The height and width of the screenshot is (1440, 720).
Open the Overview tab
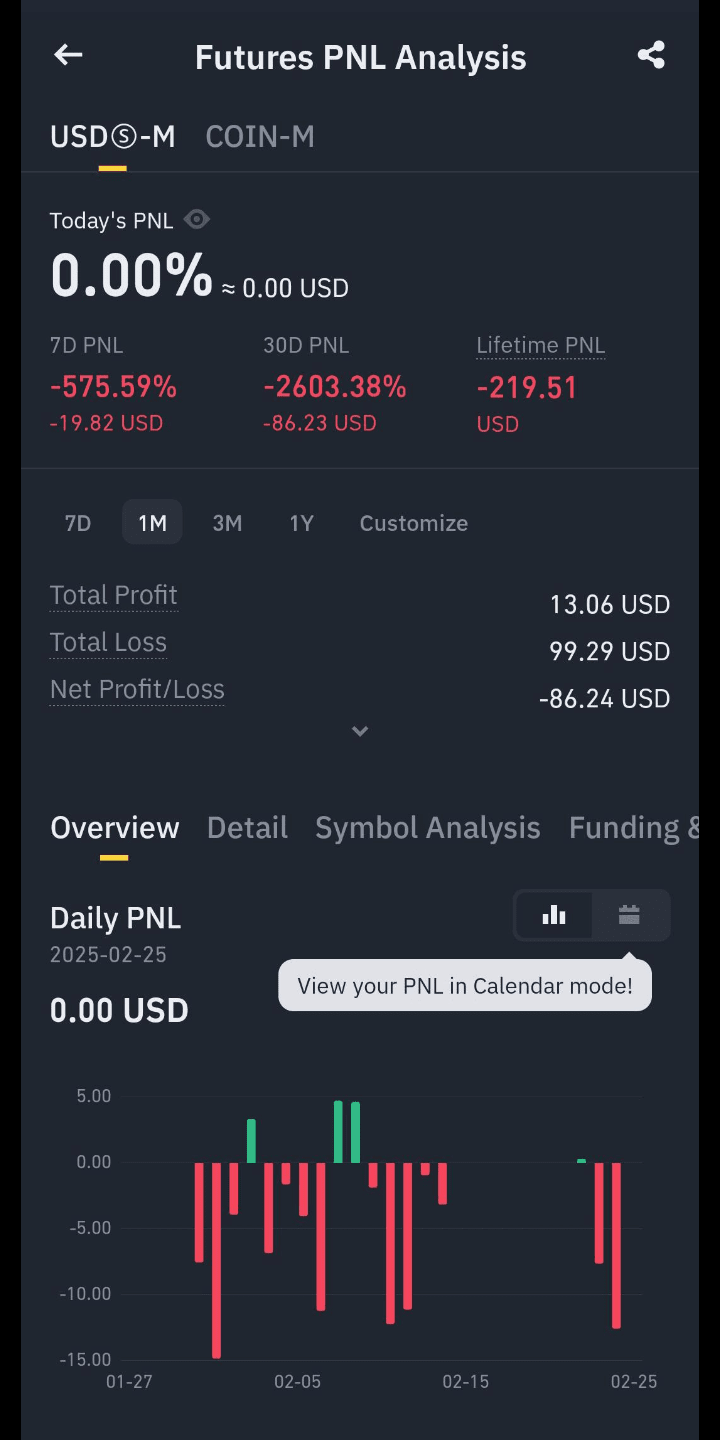(x=115, y=828)
